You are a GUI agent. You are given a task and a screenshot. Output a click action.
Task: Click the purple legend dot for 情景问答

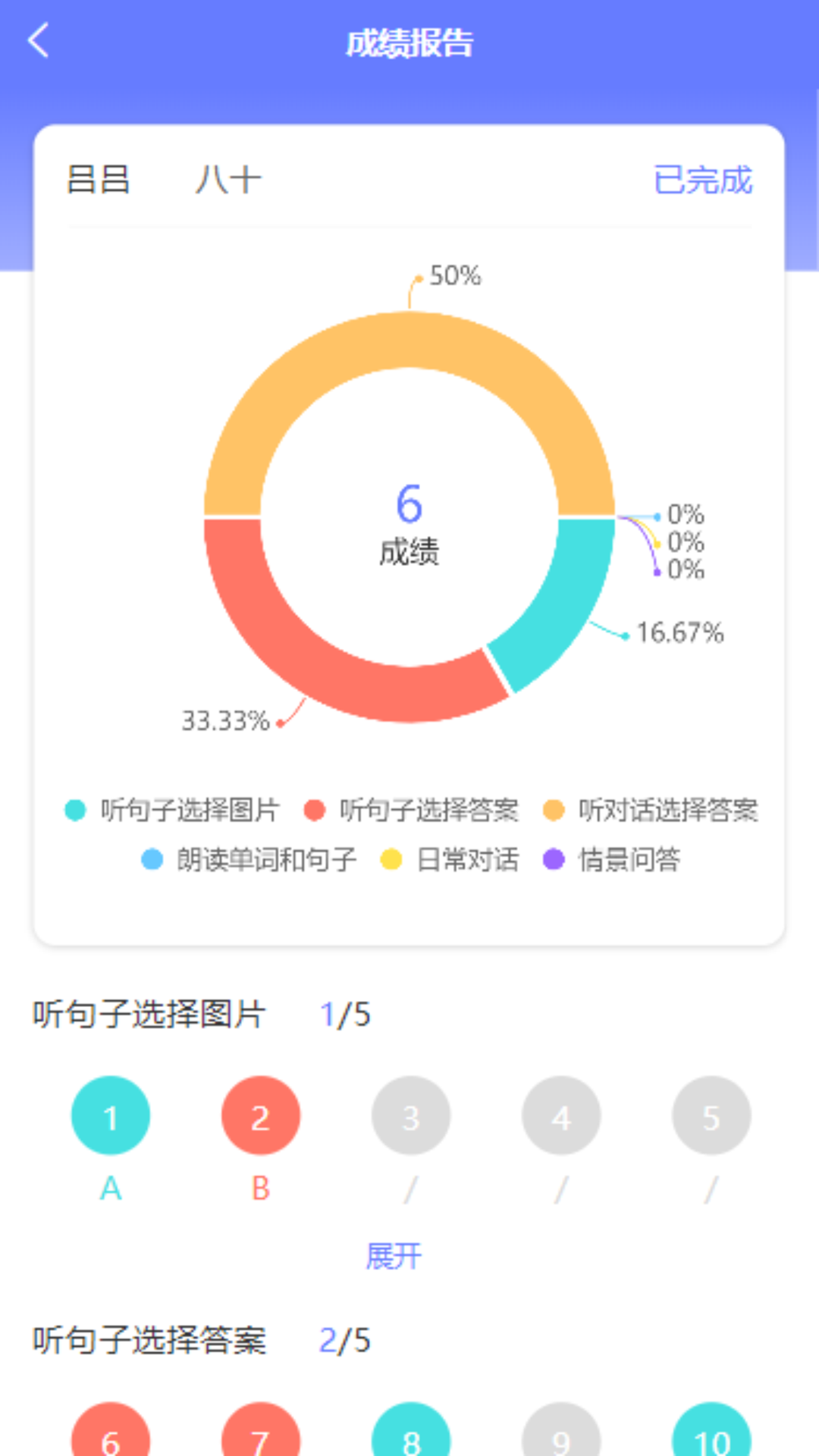coord(553,859)
